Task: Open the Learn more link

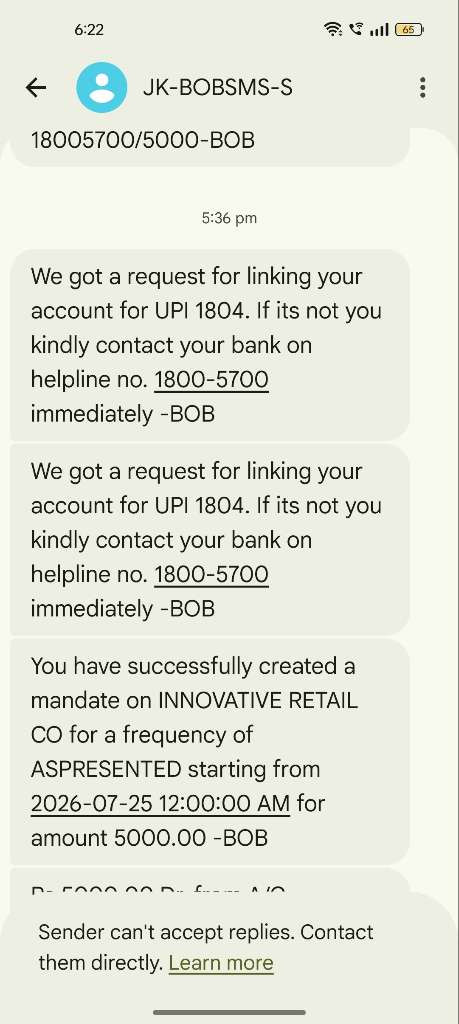Action: coord(221,963)
